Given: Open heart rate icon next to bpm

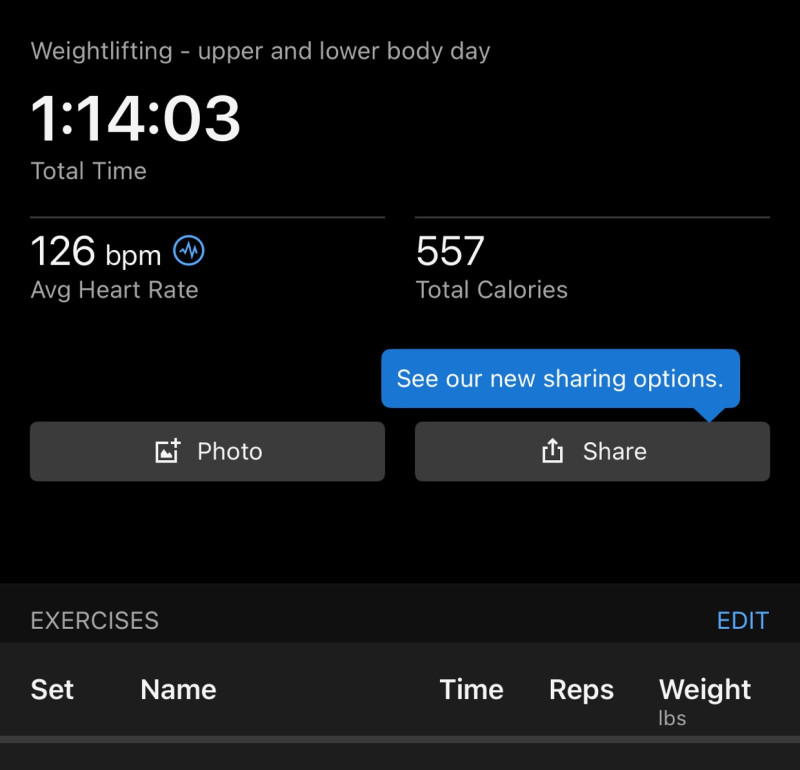Looking at the screenshot, I should 189,251.
